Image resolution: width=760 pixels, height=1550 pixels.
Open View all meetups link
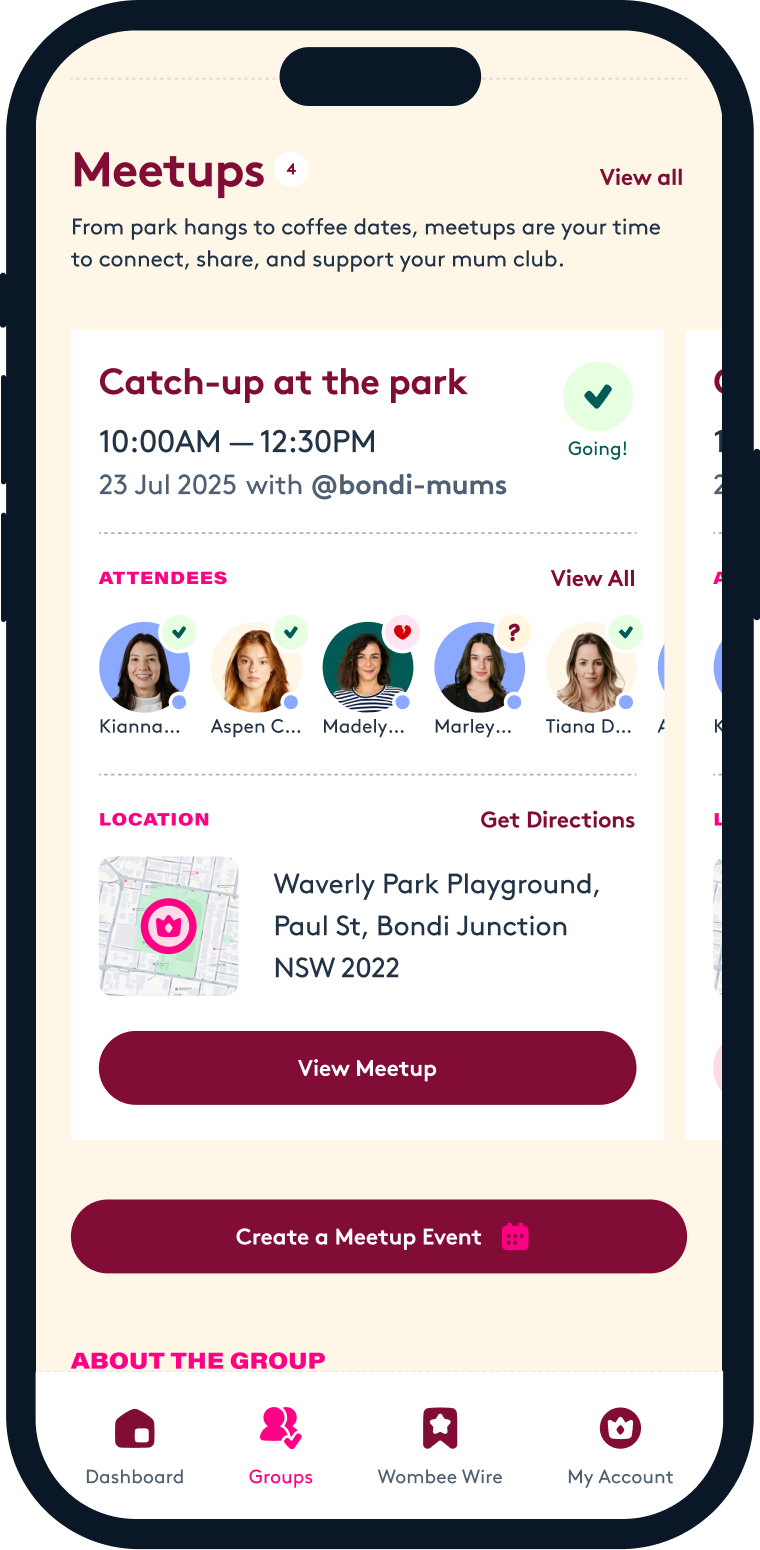(x=641, y=178)
